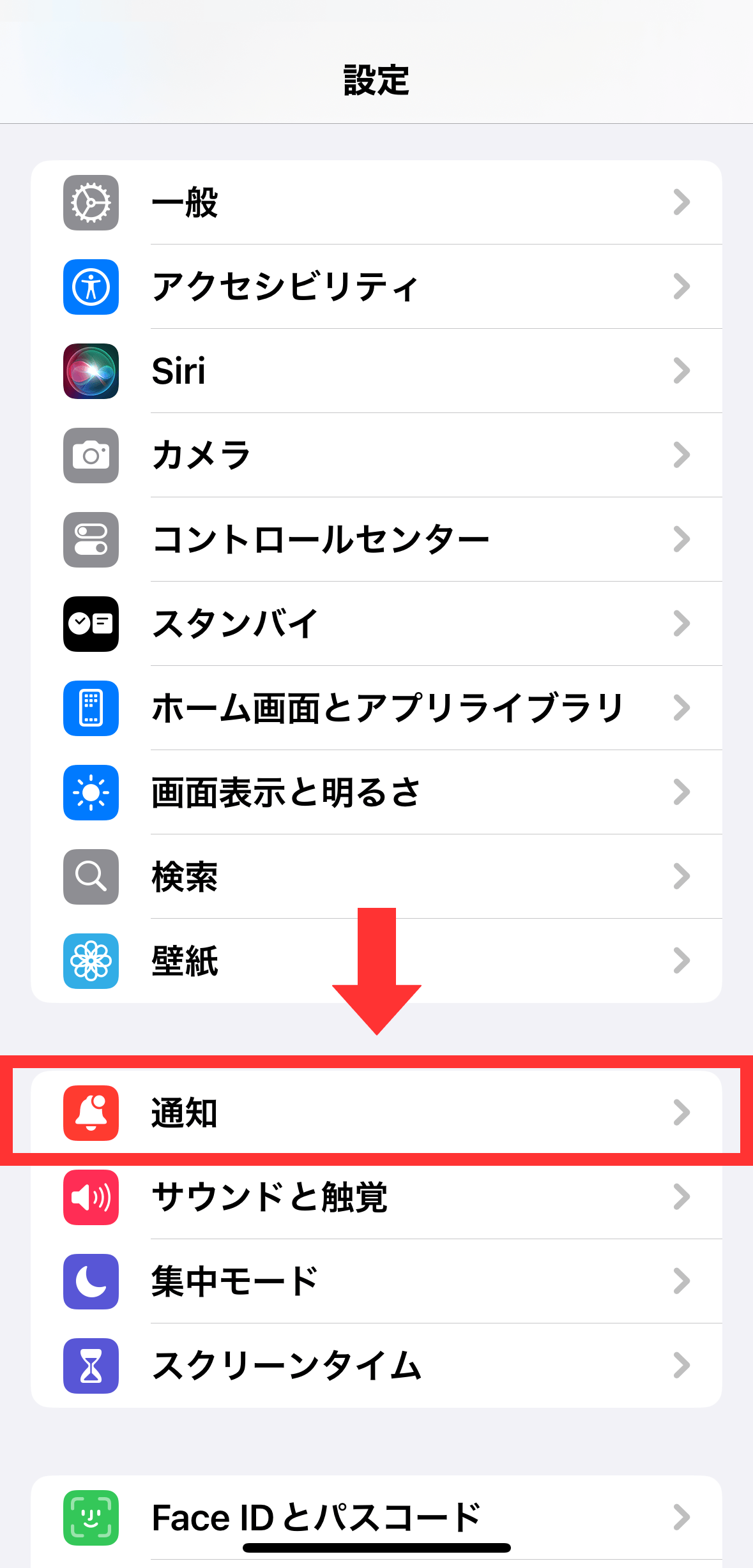Screen dimensions: 753x1568
Task: Open アクセシビリティ settings
Action: (x=376, y=287)
